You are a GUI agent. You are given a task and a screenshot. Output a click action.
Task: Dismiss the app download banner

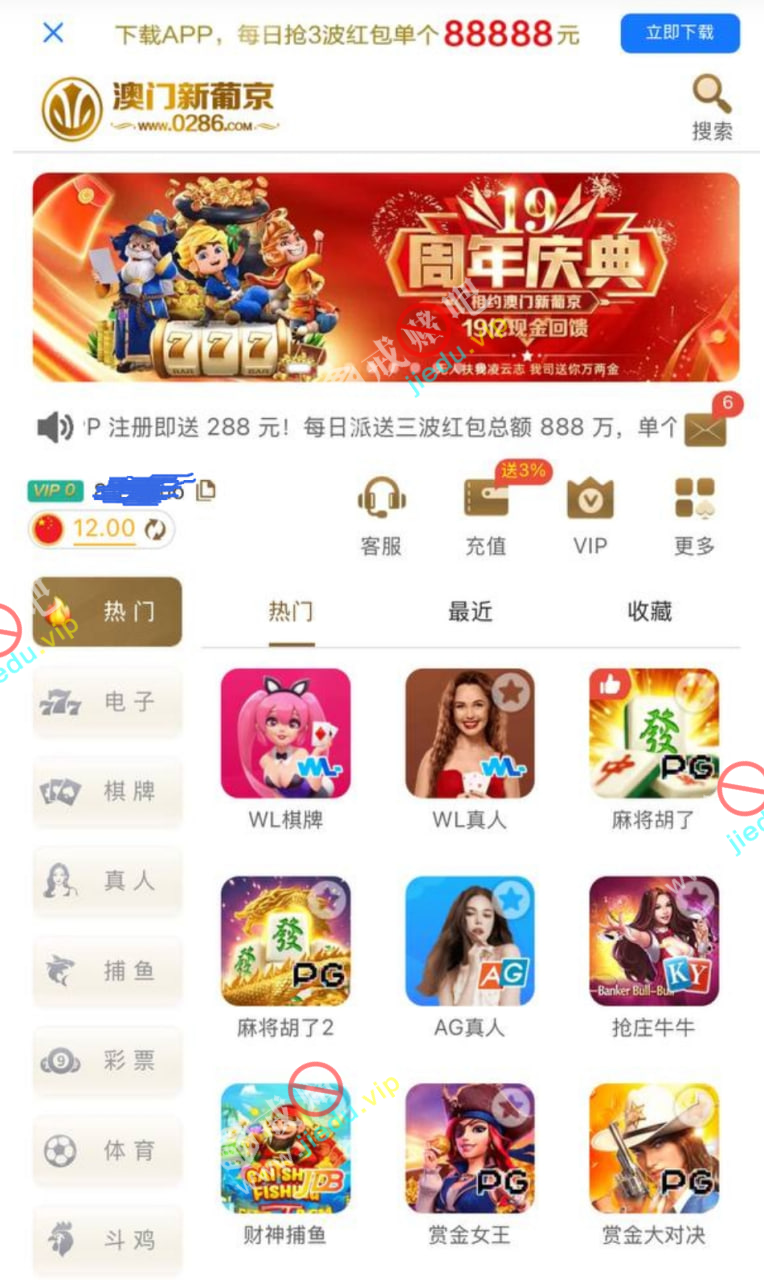point(53,33)
